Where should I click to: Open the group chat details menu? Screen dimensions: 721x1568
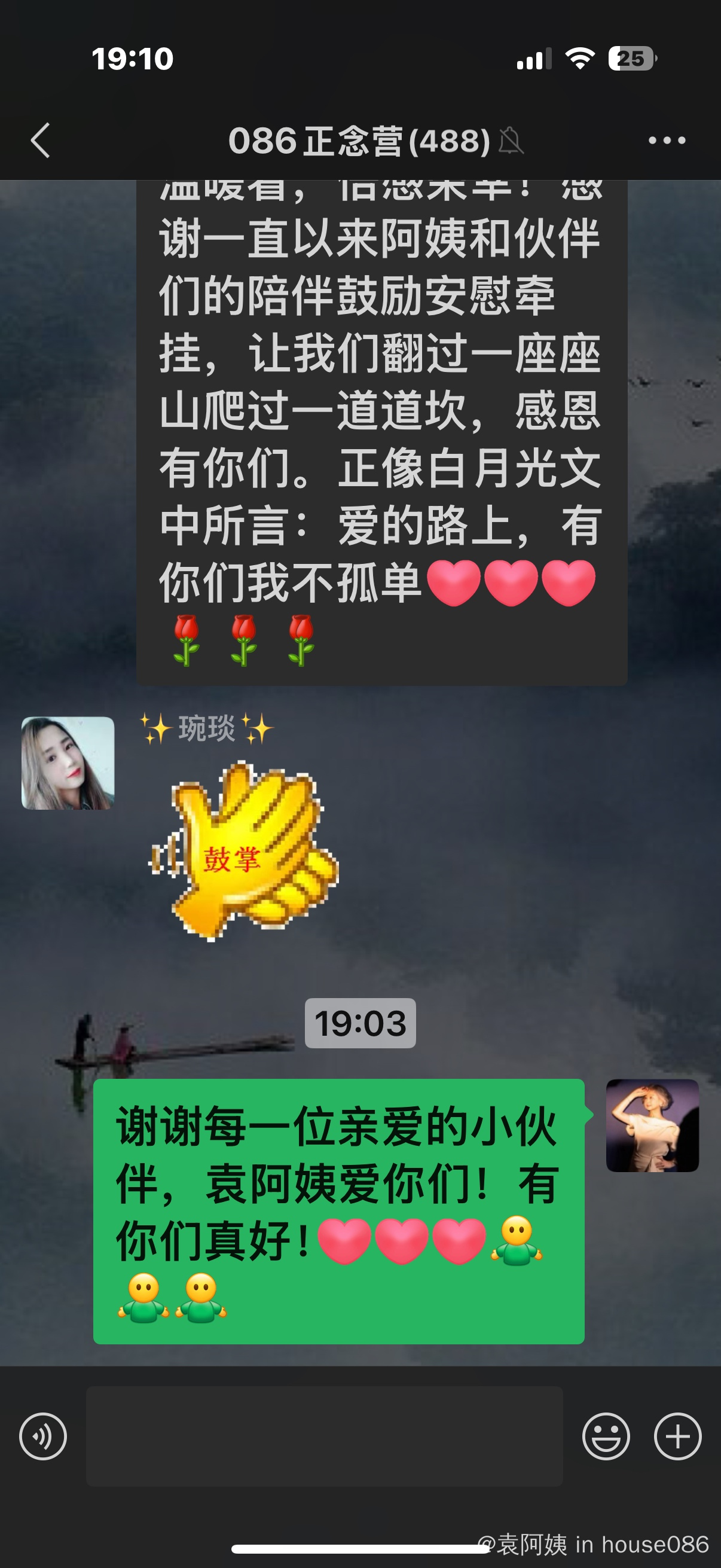pyautogui.click(x=666, y=141)
